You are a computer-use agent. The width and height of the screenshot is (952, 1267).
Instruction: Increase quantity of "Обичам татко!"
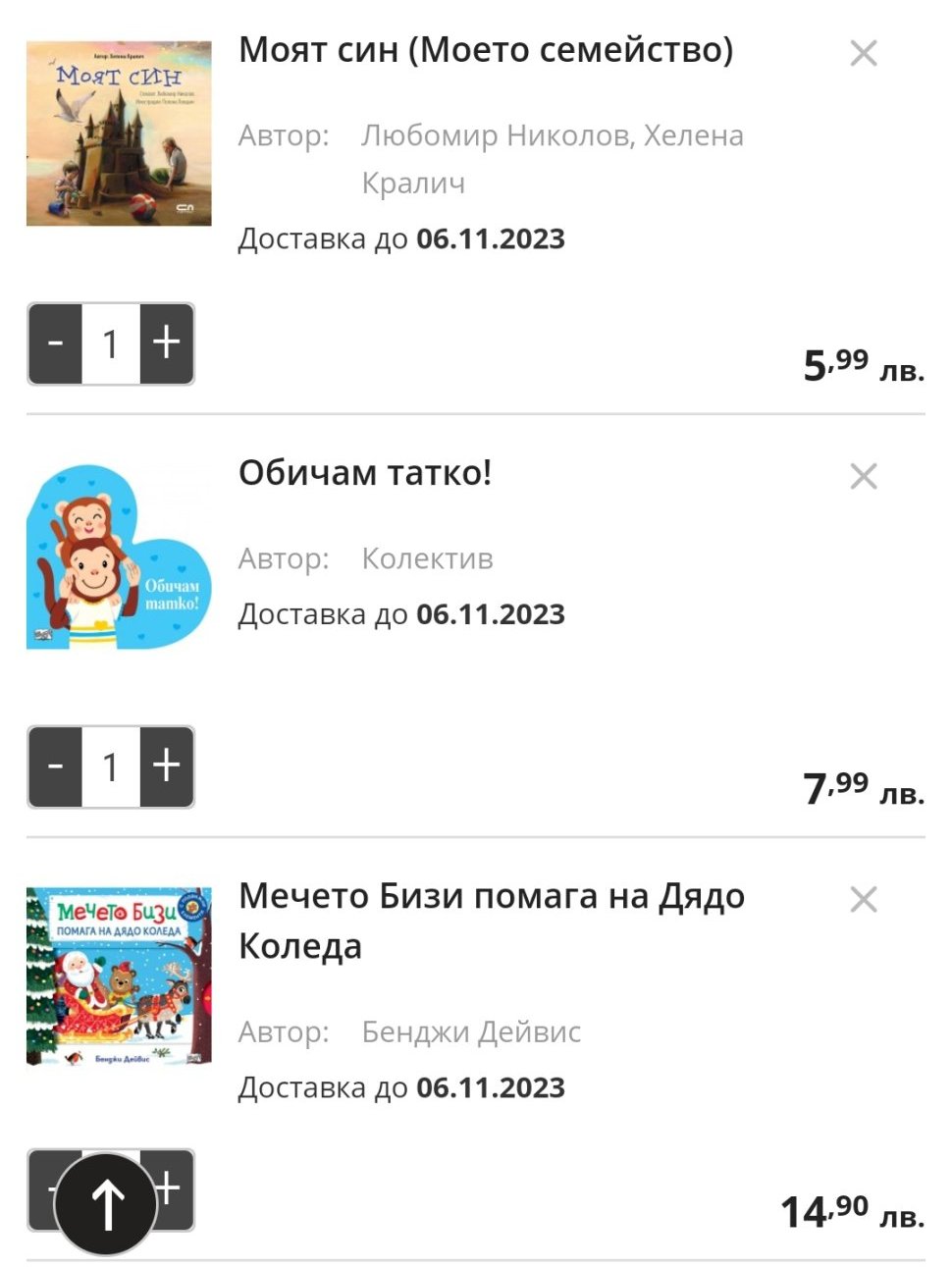(x=167, y=766)
